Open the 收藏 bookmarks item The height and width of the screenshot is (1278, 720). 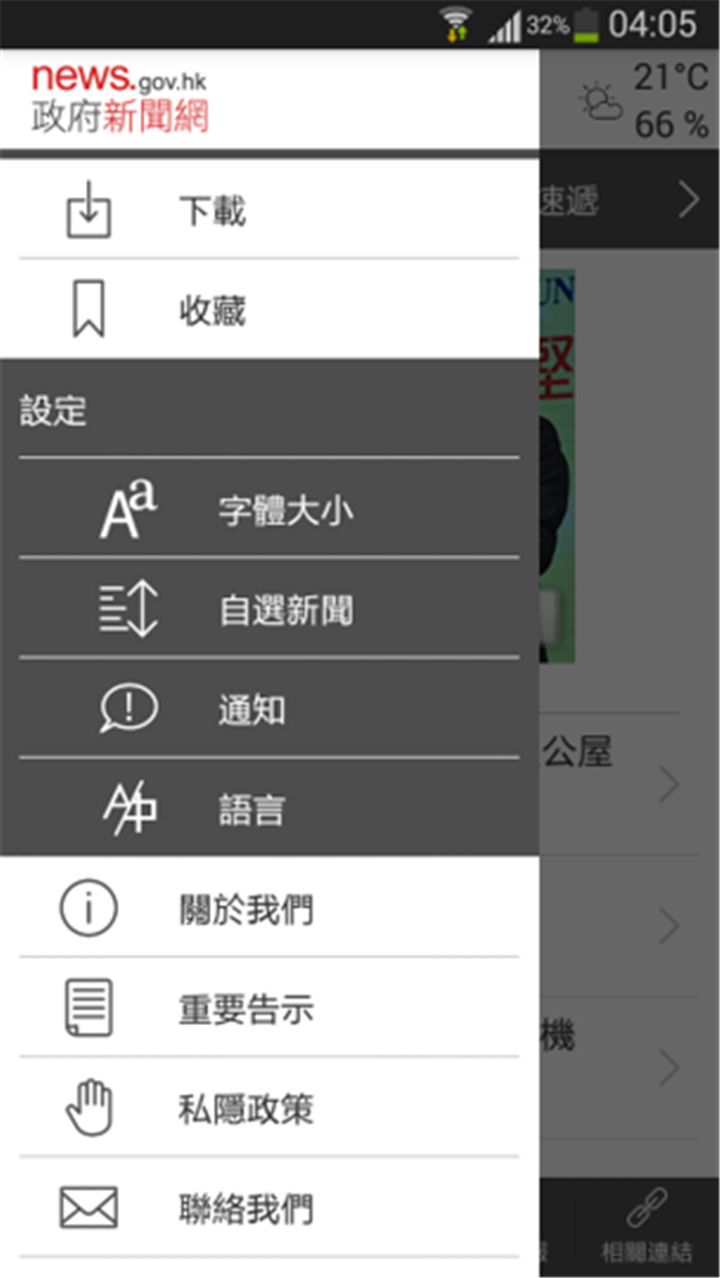click(x=269, y=310)
